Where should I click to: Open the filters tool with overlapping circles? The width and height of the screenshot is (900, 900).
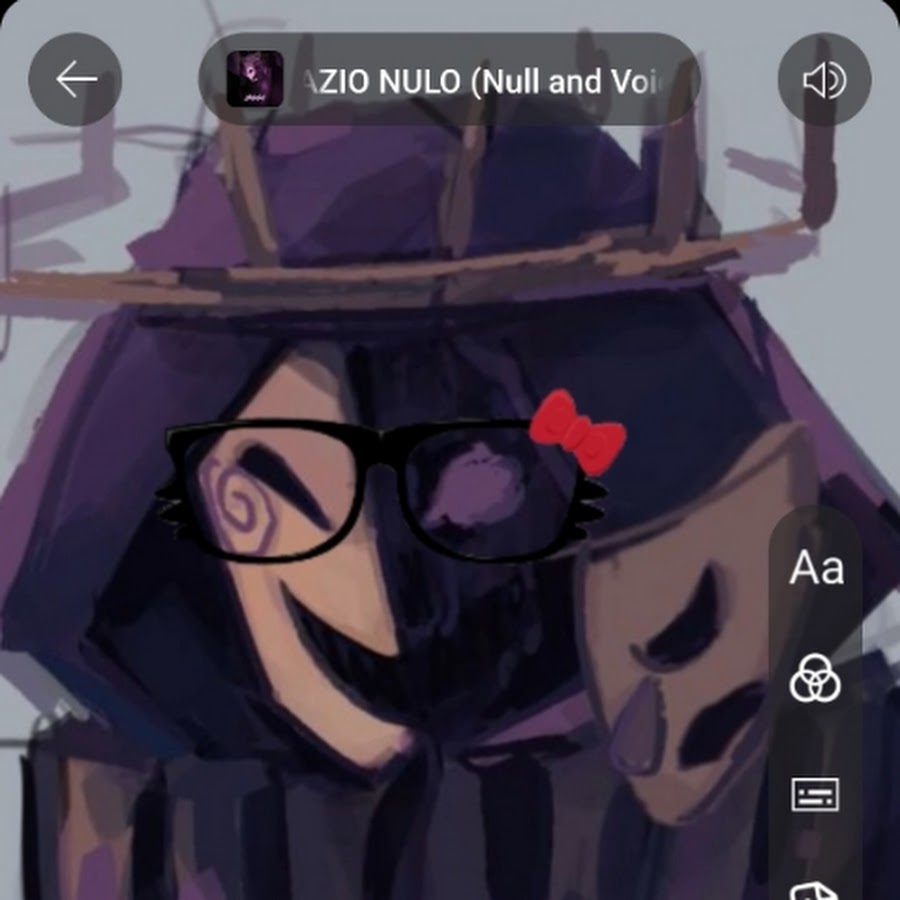815,680
